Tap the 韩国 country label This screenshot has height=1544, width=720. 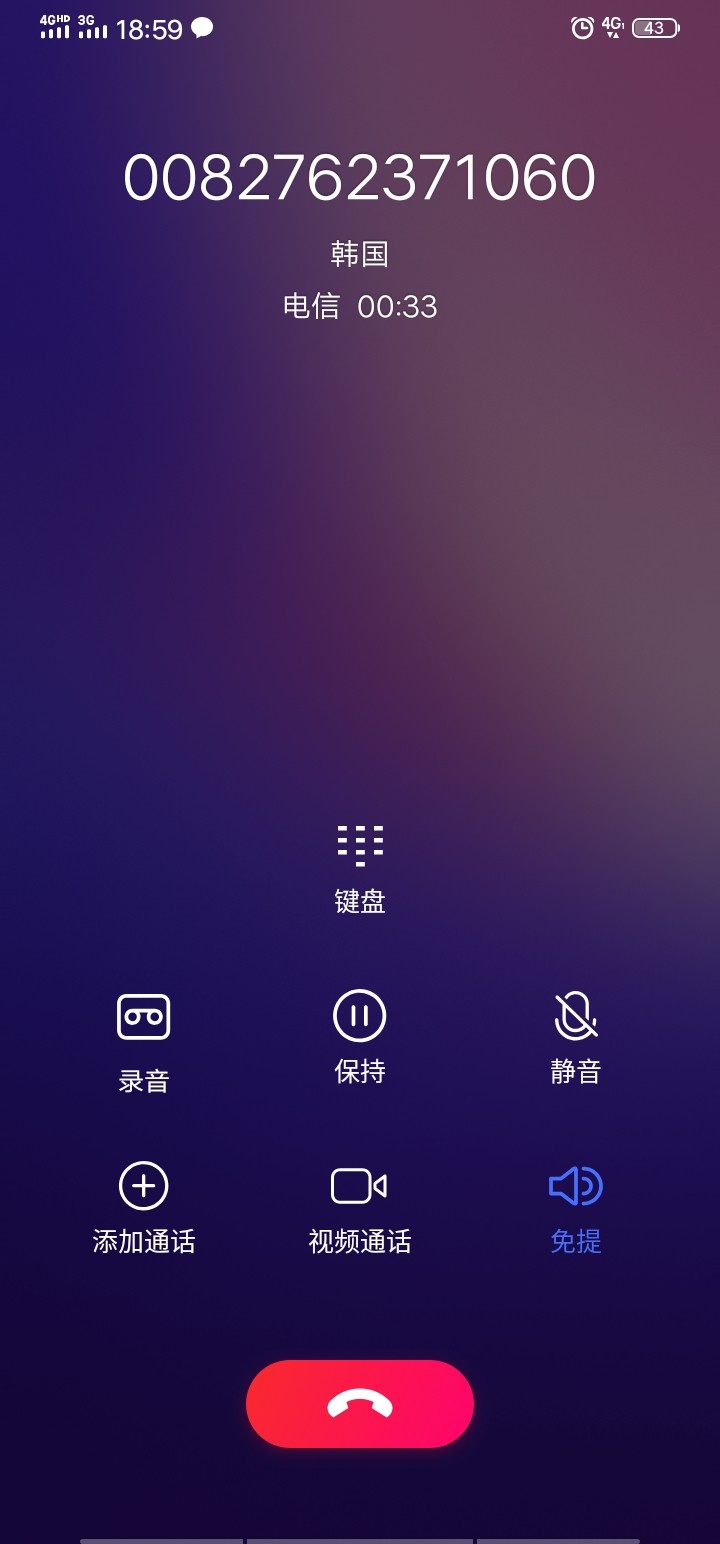click(360, 254)
